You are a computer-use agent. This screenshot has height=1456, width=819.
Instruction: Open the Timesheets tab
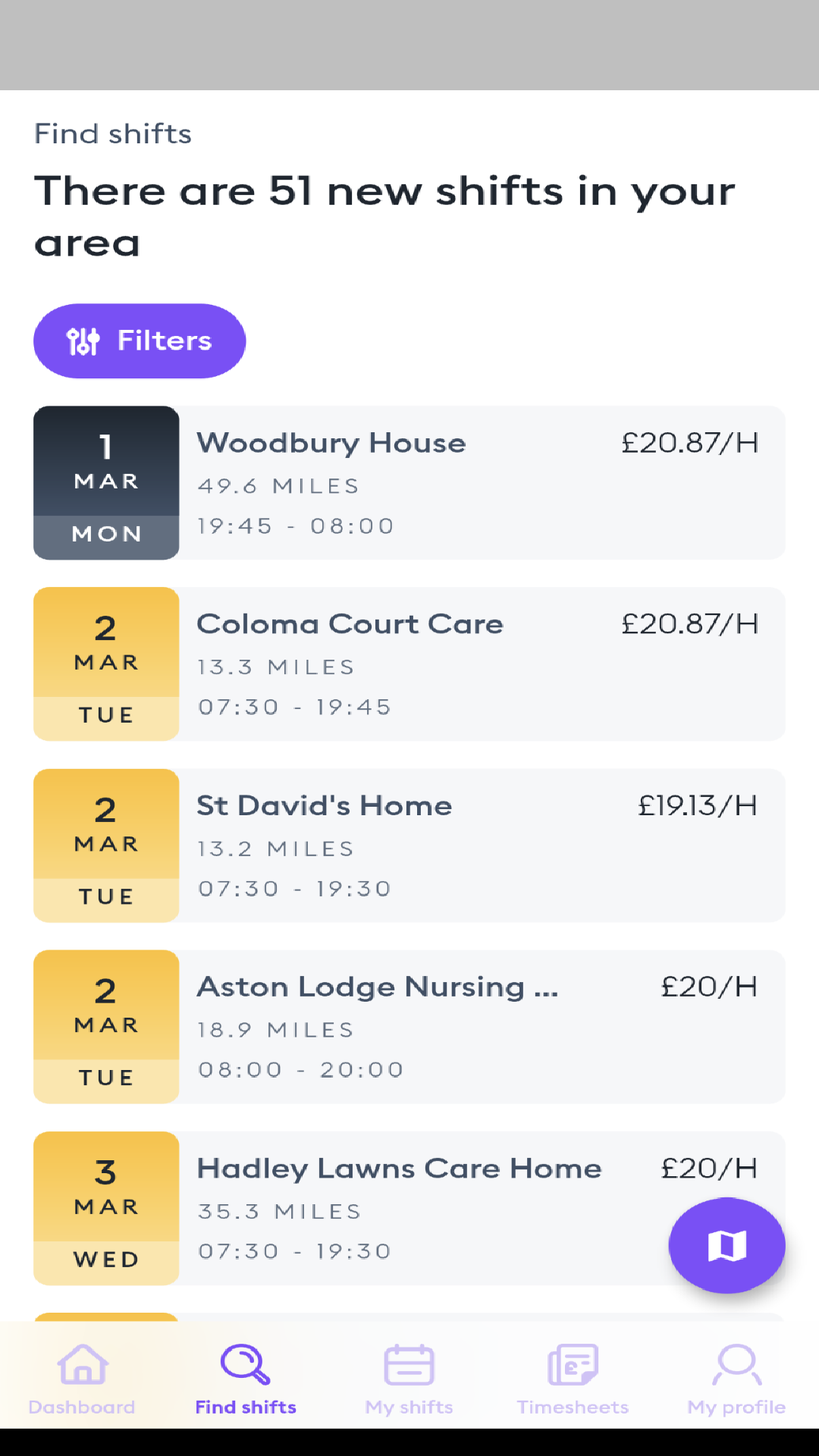[x=573, y=1379]
